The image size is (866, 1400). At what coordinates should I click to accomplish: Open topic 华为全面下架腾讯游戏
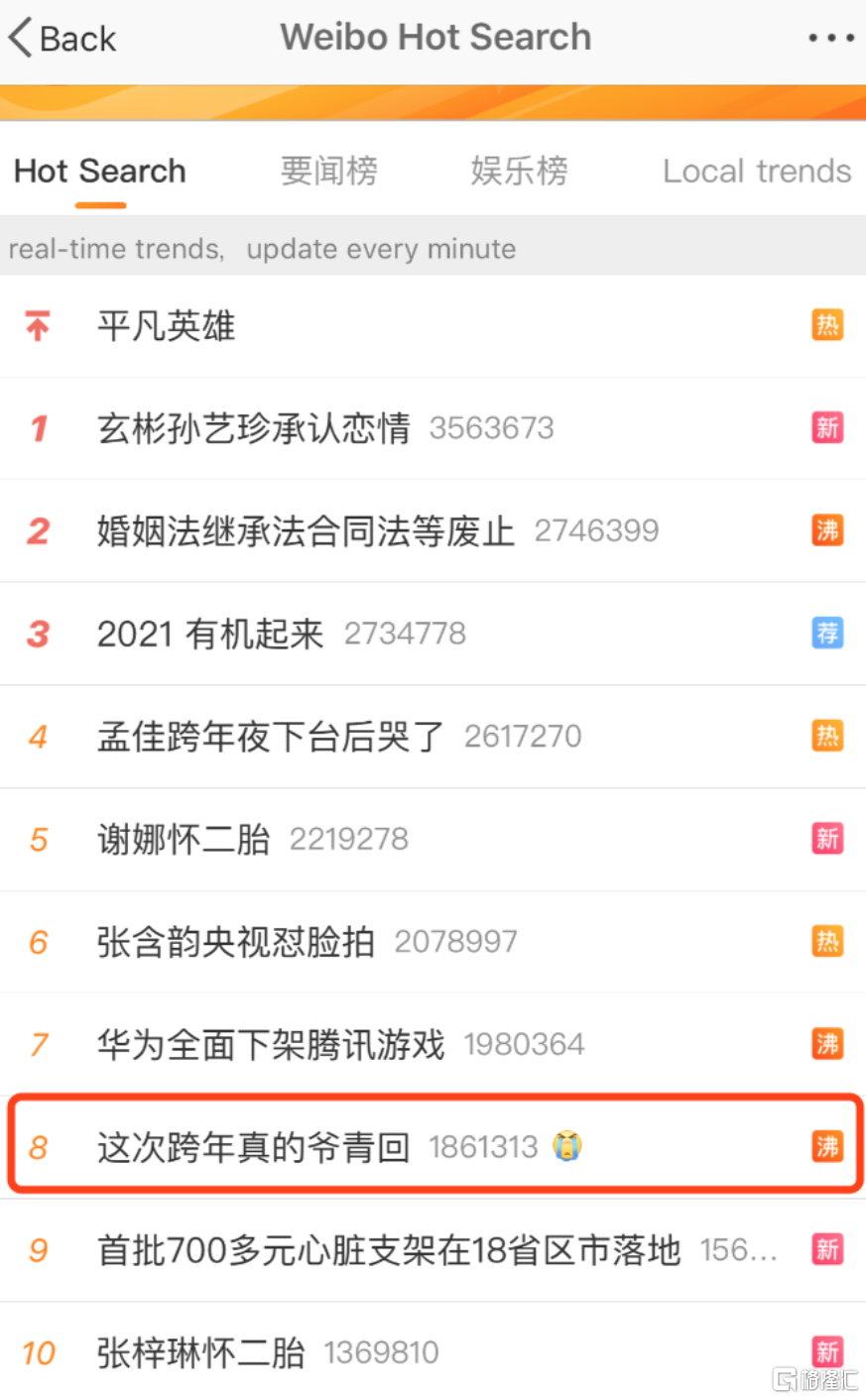271,1044
